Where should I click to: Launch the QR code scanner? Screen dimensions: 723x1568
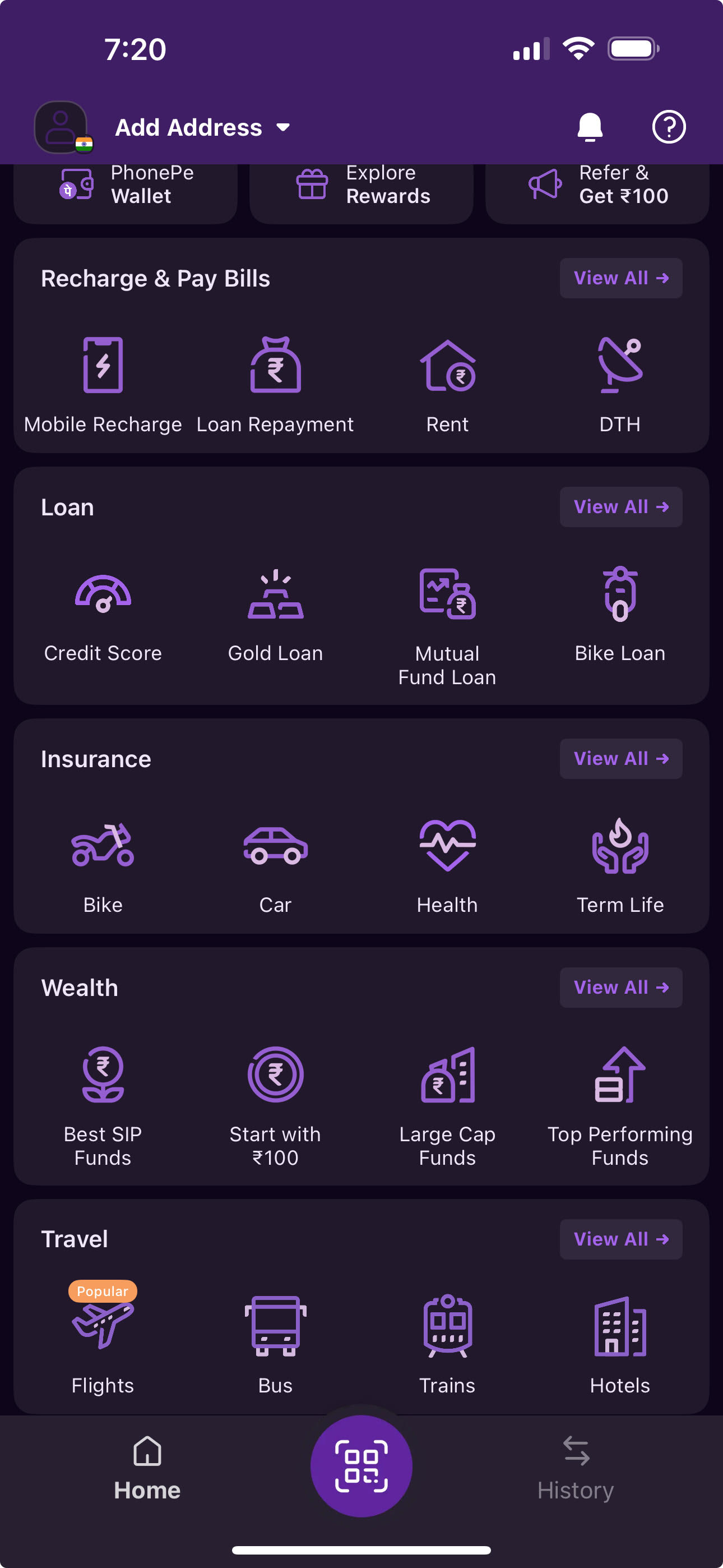[361, 1466]
